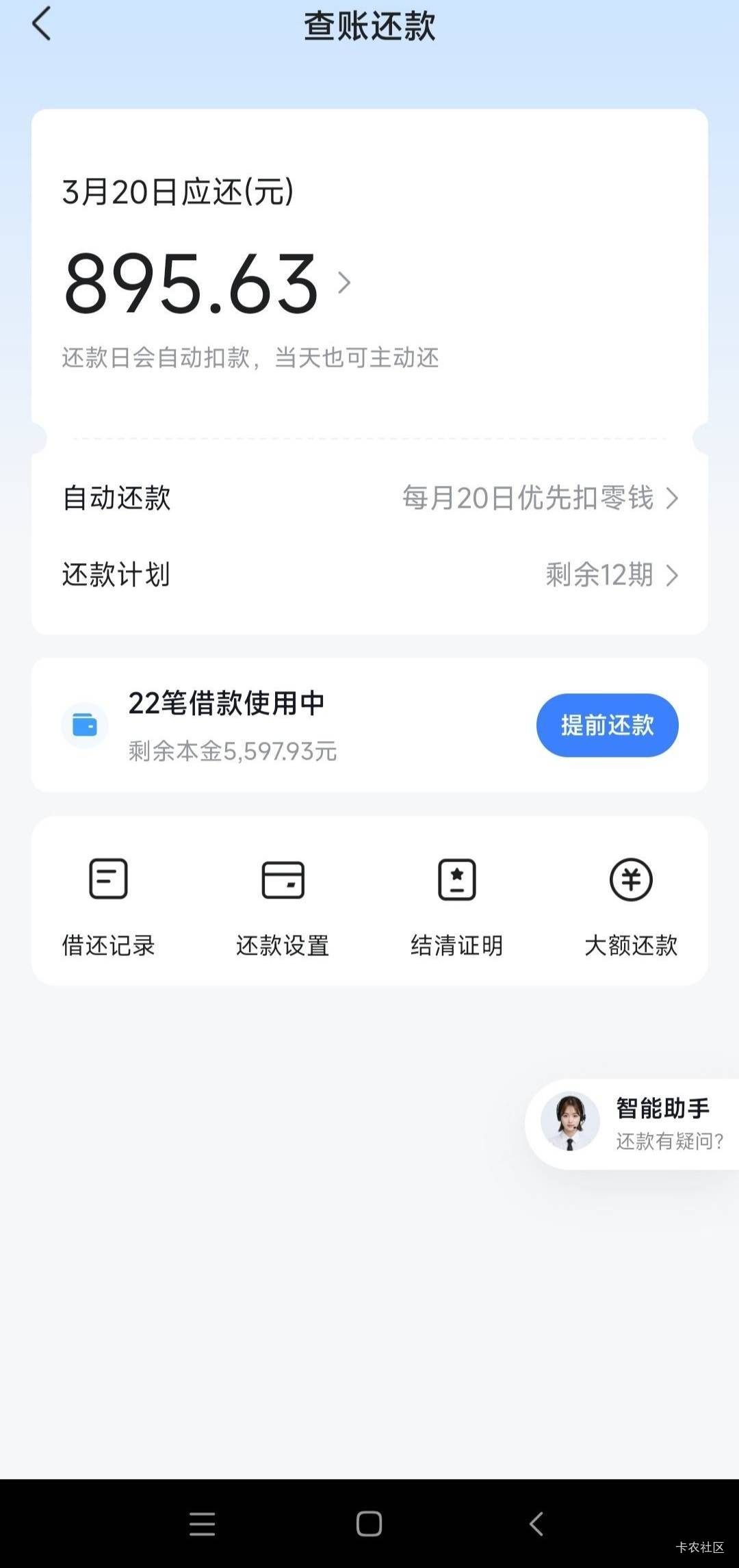
Task: Open the system recent apps menu
Action: pyautogui.click(x=202, y=1524)
